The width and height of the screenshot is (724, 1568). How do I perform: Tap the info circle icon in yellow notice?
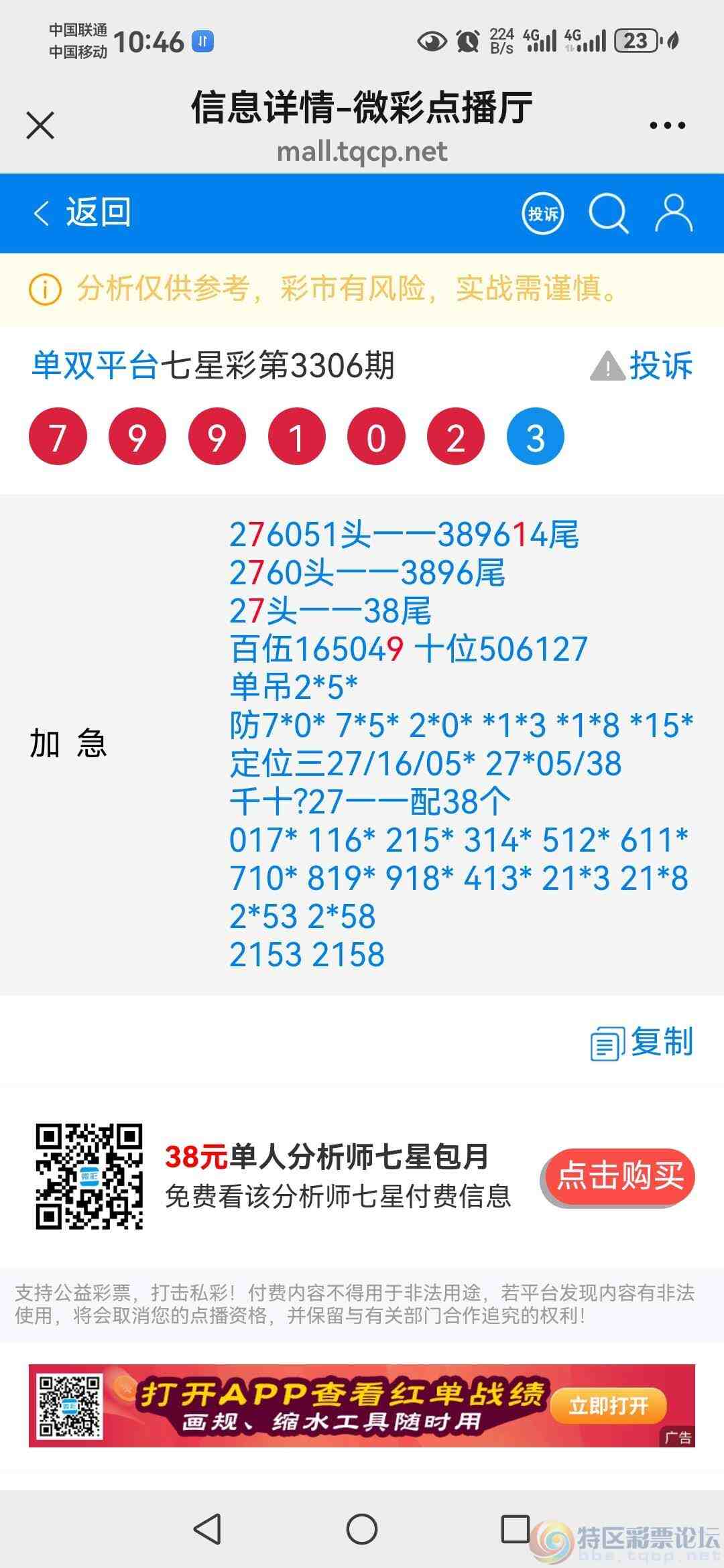pyautogui.click(x=44, y=291)
